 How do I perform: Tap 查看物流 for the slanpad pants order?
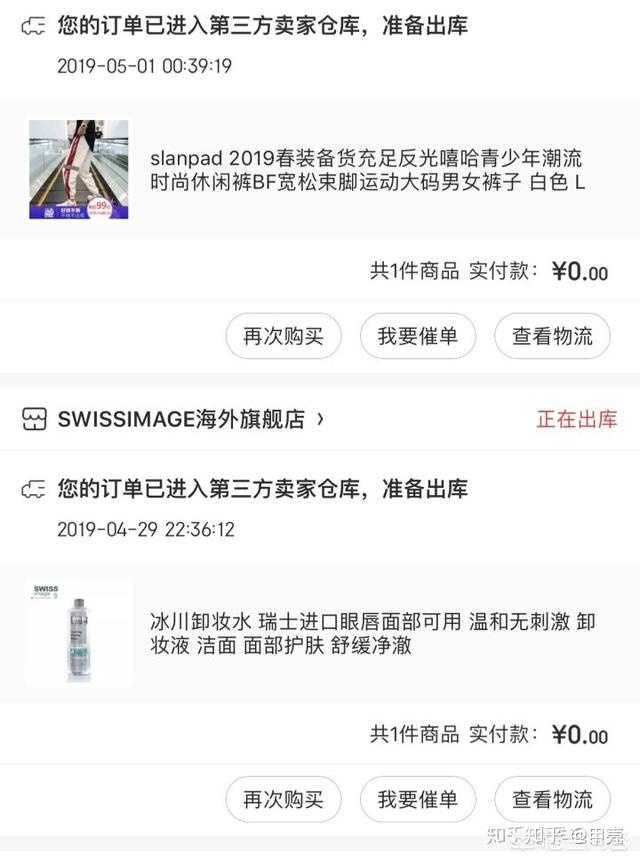pos(552,337)
